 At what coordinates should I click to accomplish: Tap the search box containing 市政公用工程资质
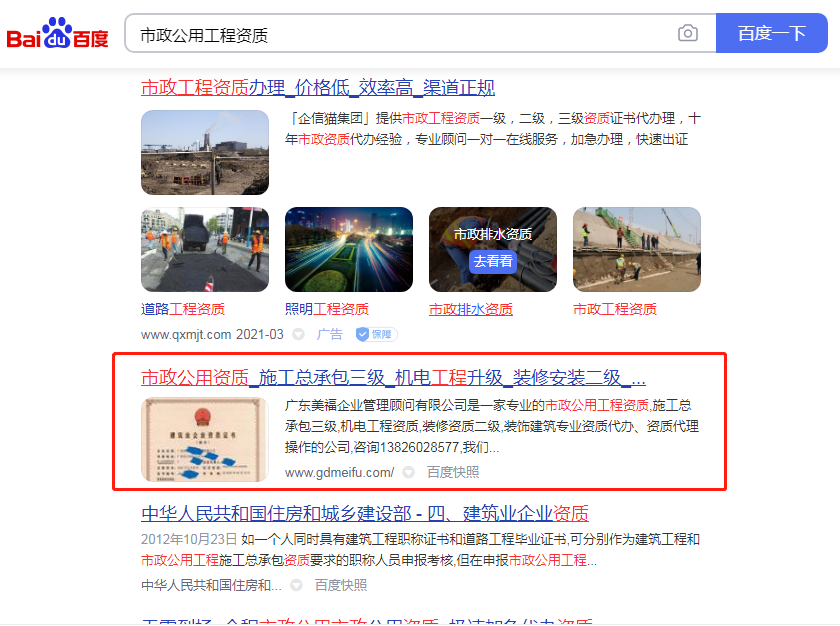400,35
